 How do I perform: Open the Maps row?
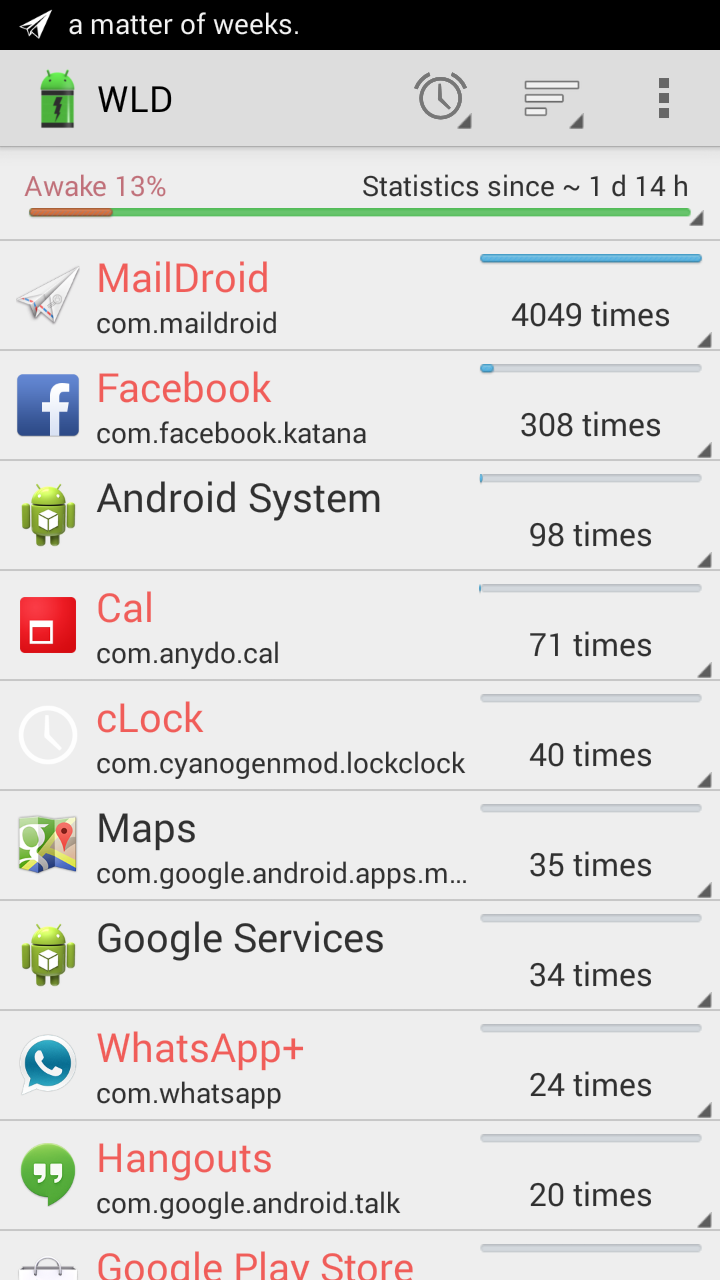pos(360,846)
